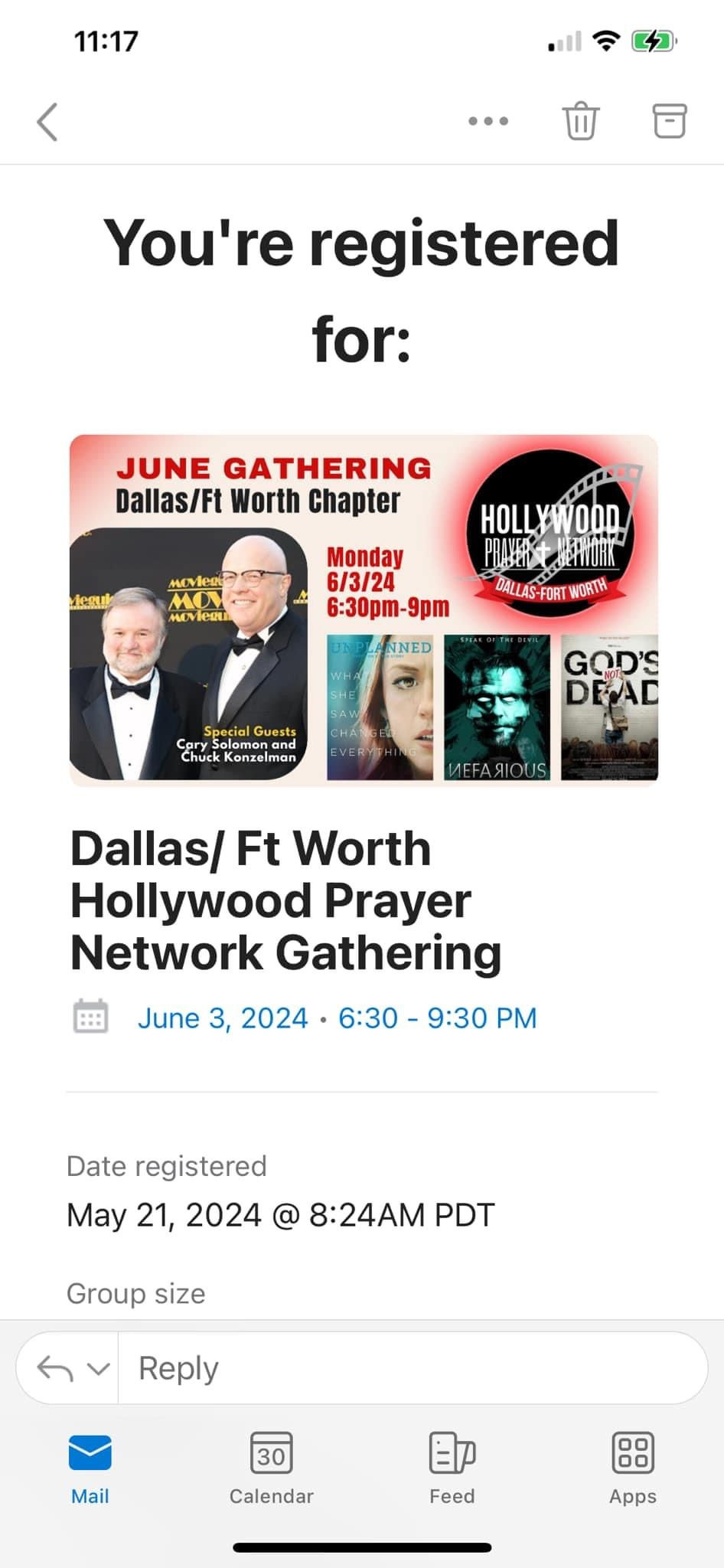The height and width of the screenshot is (1568, 724).
Task: Switch to the Feed tab
Action: (x=452, y=1468)
